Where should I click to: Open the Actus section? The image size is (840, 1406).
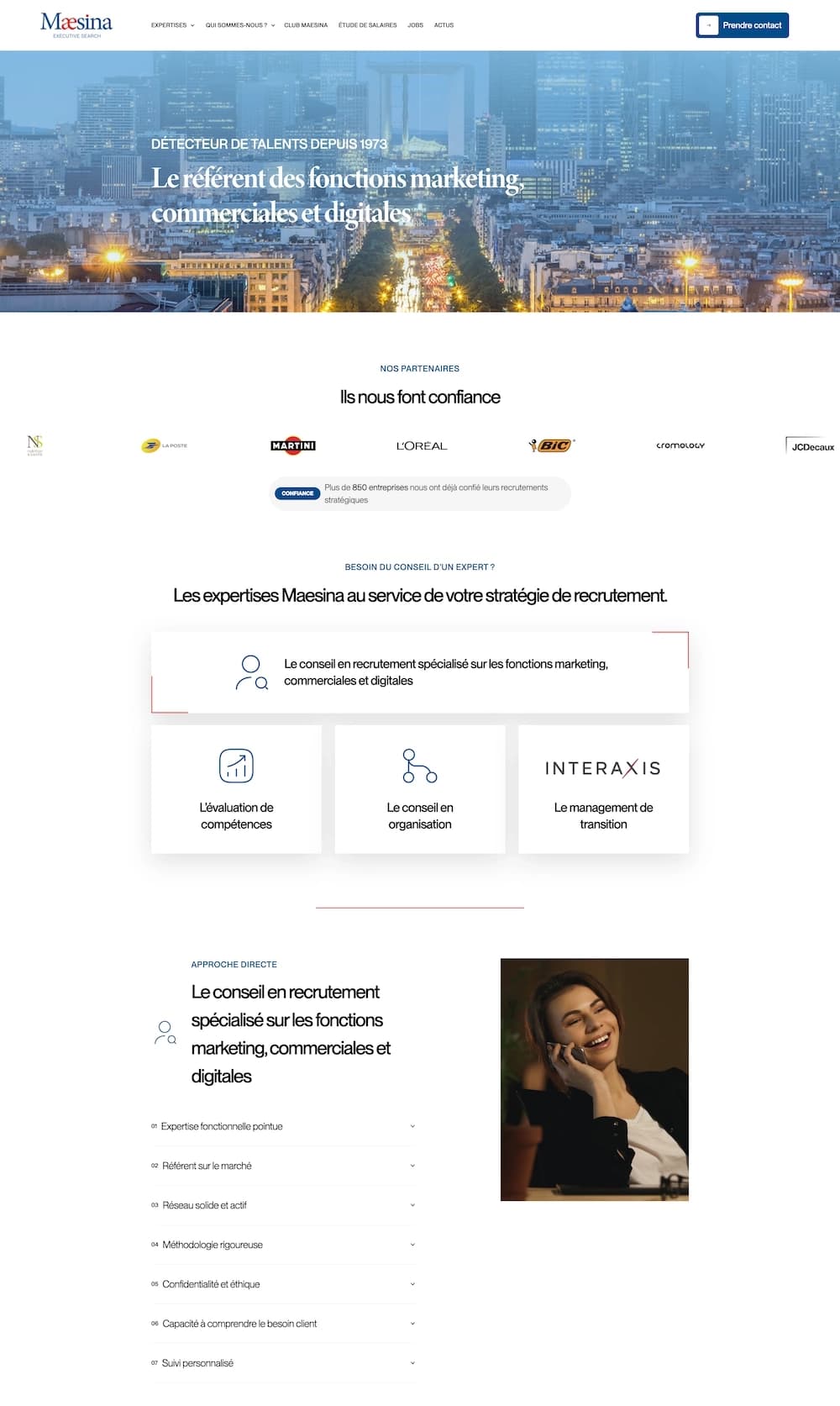[444, 25]
